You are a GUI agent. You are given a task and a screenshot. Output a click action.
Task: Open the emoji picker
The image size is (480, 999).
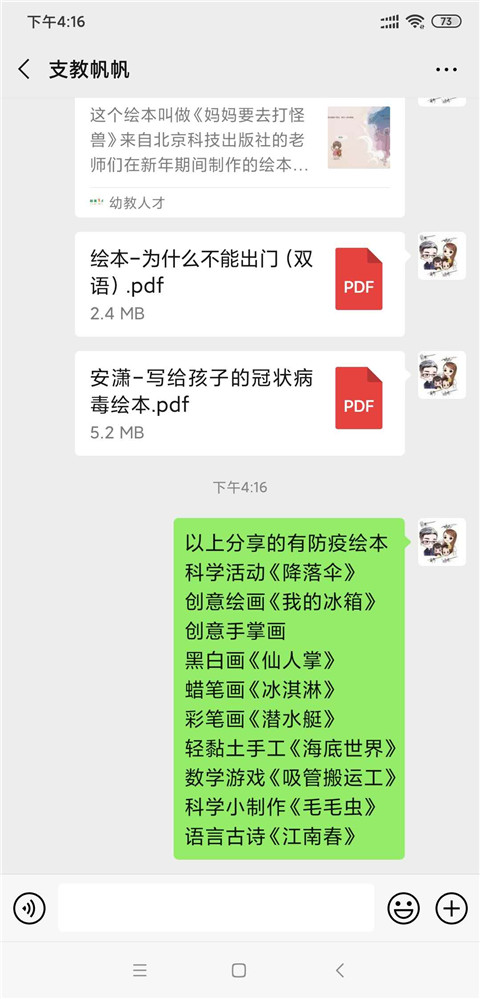404,907
